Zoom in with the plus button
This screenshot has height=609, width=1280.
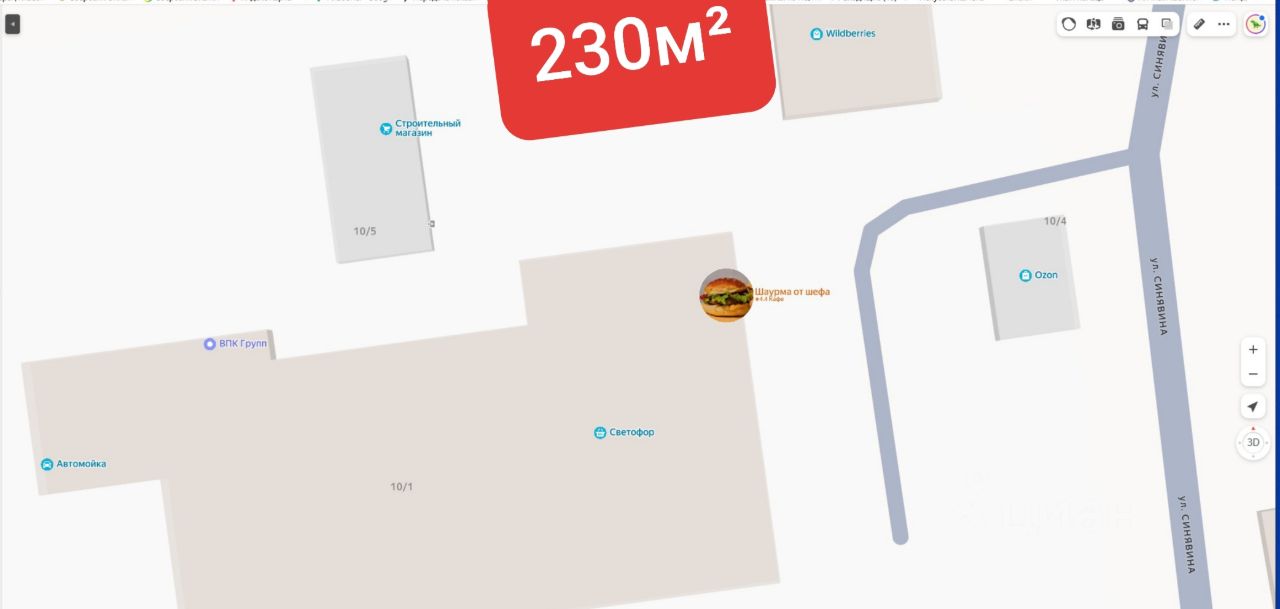[x=1253, y=350]
